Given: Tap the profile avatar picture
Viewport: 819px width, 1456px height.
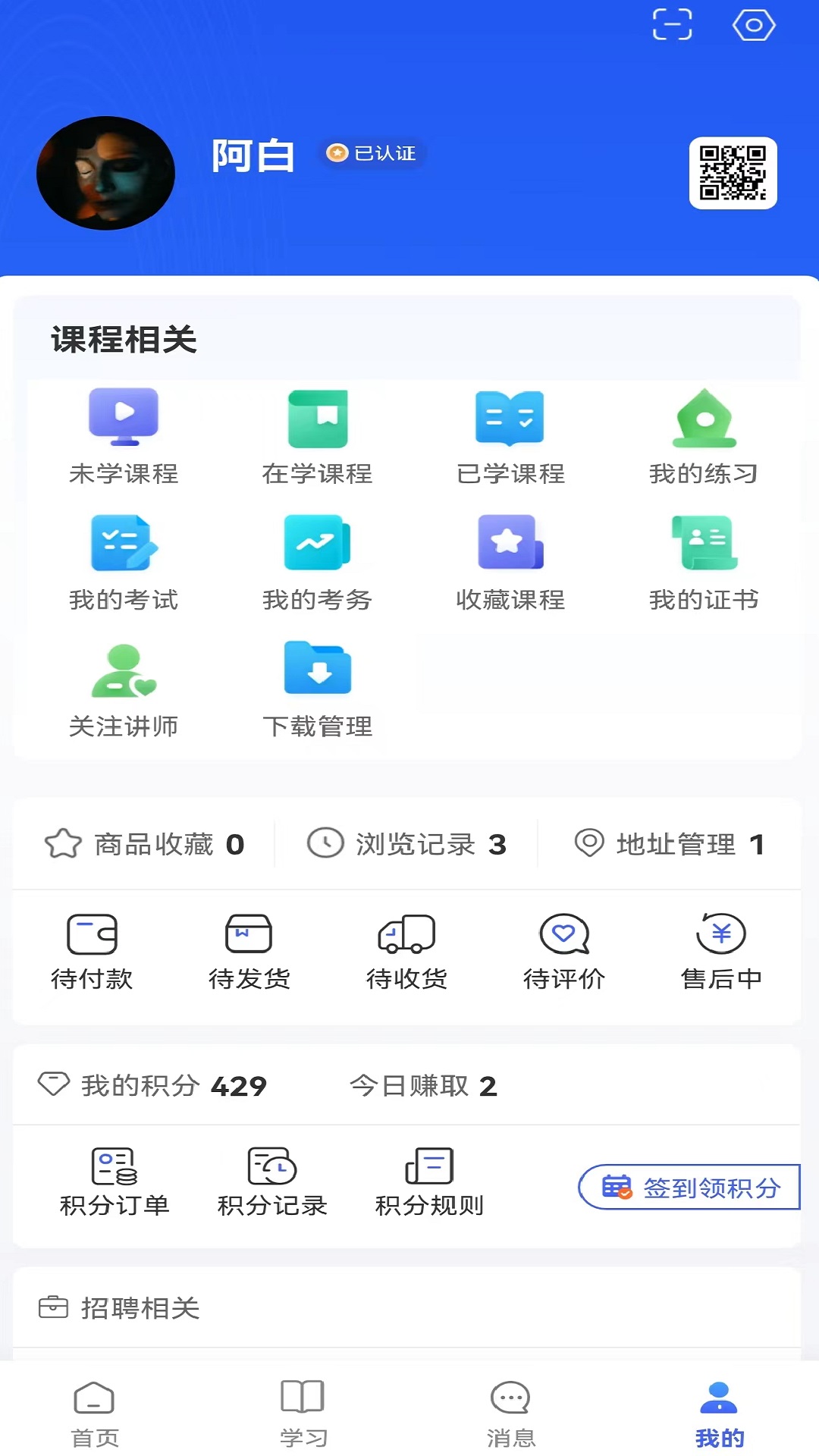Looking at the screenshot, I should coord(106,173).
